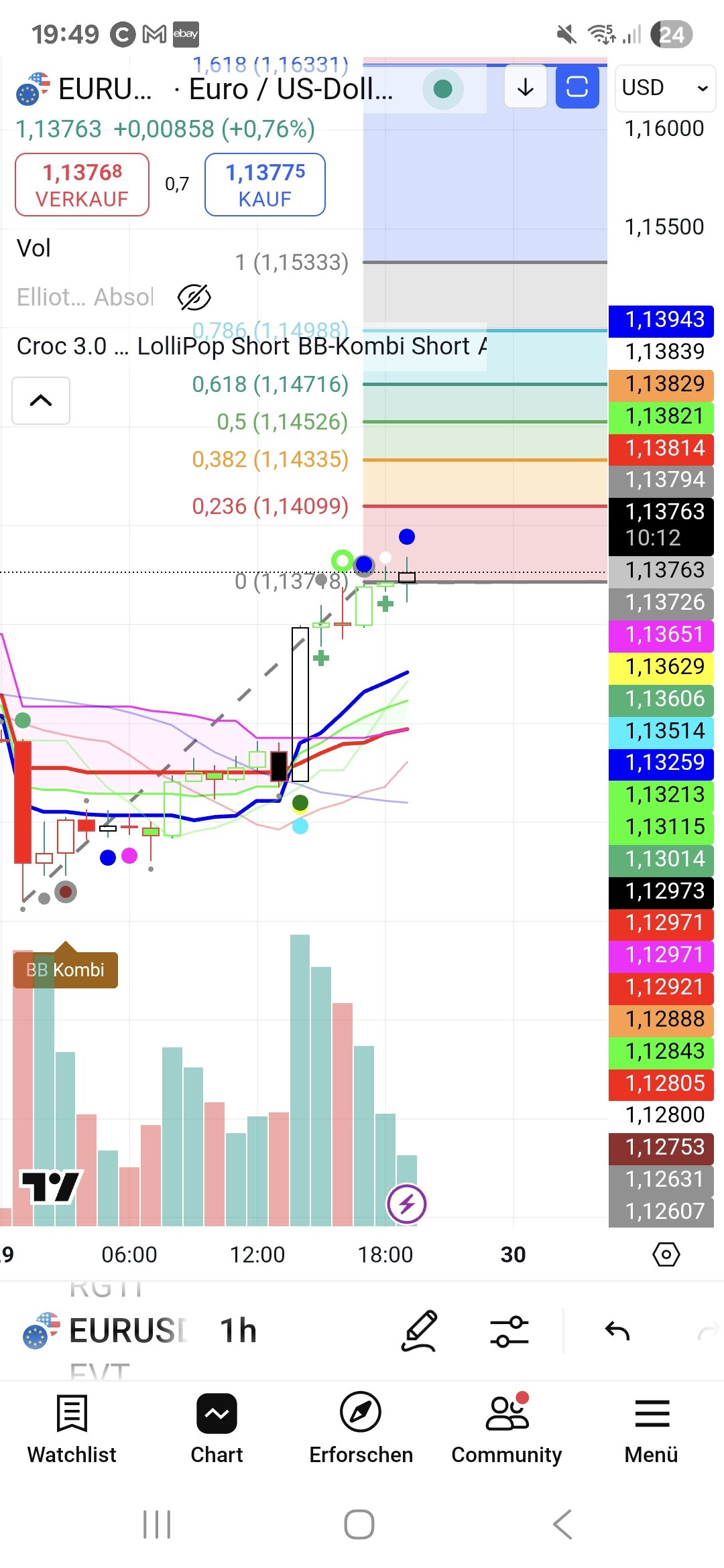Open chart scale settings hexagon icon

pos(666,1254)
